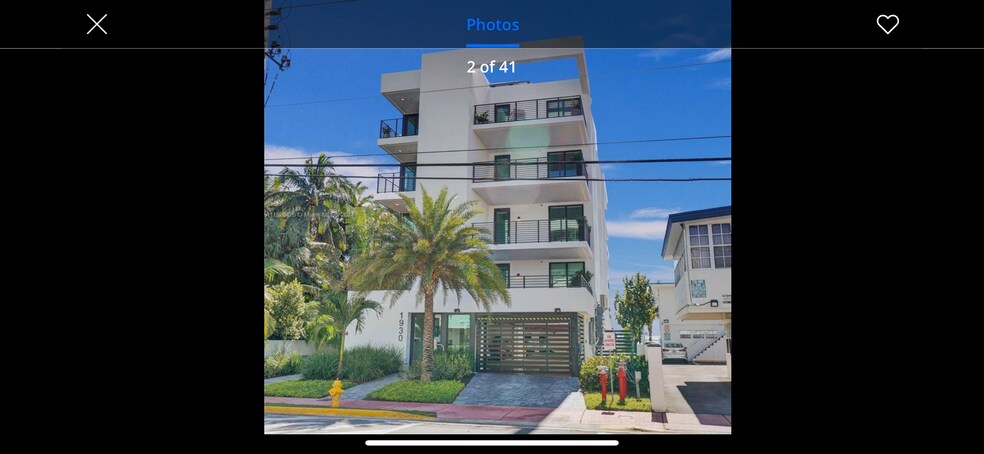This screenshot has height=454, width=984.
Task: Select the Photos tab
Action: (x=492, y=24)
